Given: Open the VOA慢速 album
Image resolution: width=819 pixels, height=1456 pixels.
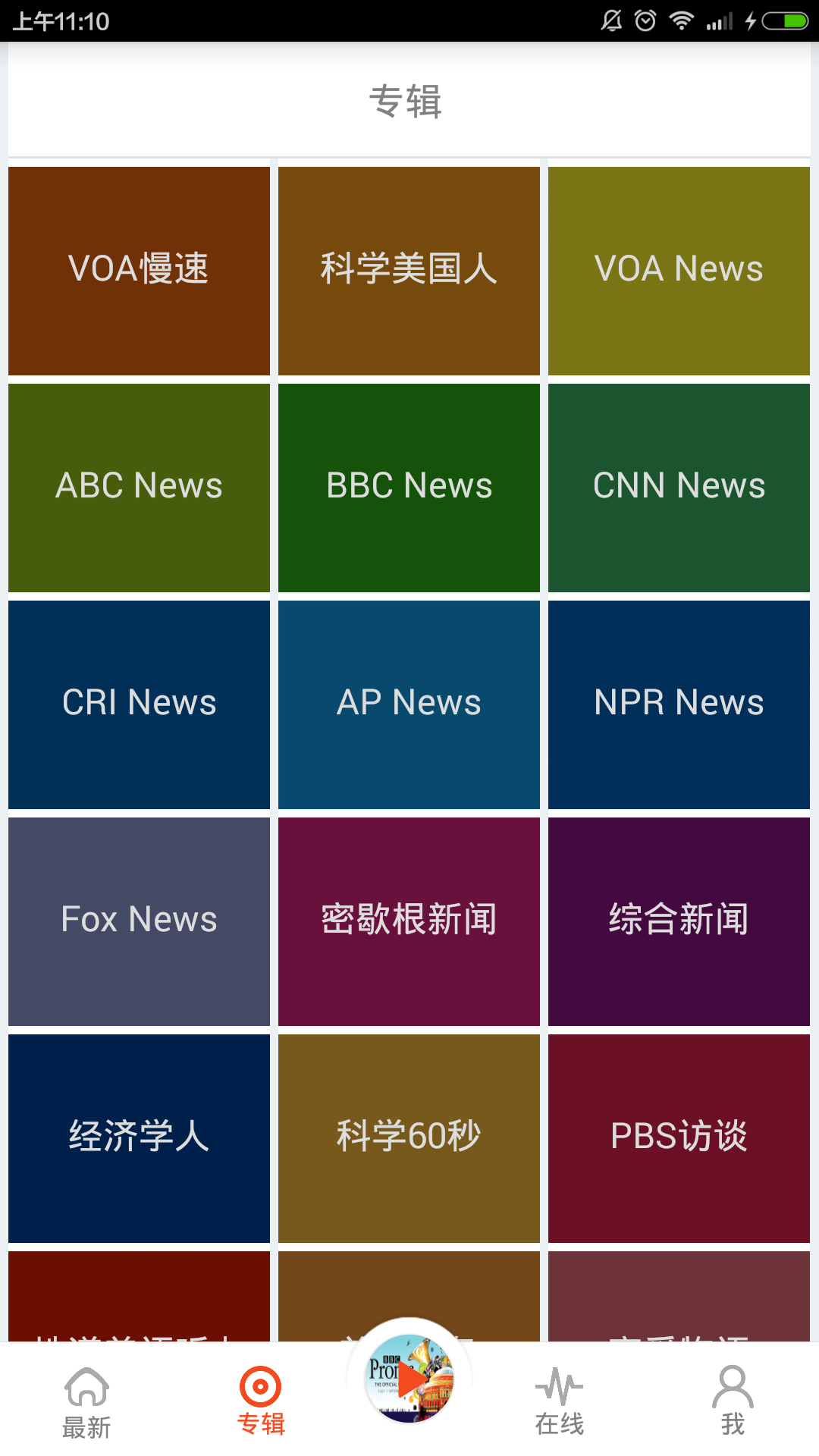Looking at the screenshot, I should pos(139,271).
